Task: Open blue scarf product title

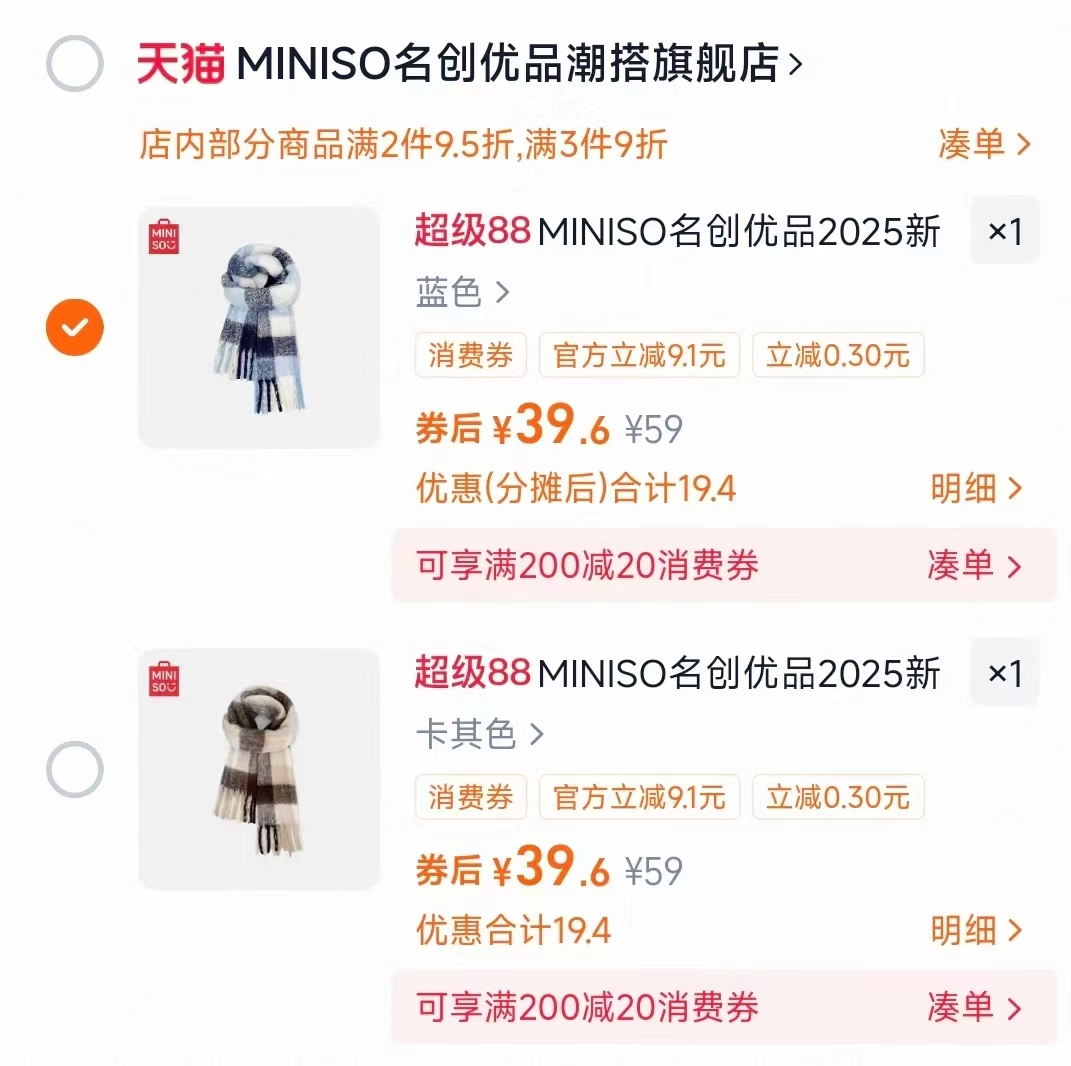Action: coord(678,233)
